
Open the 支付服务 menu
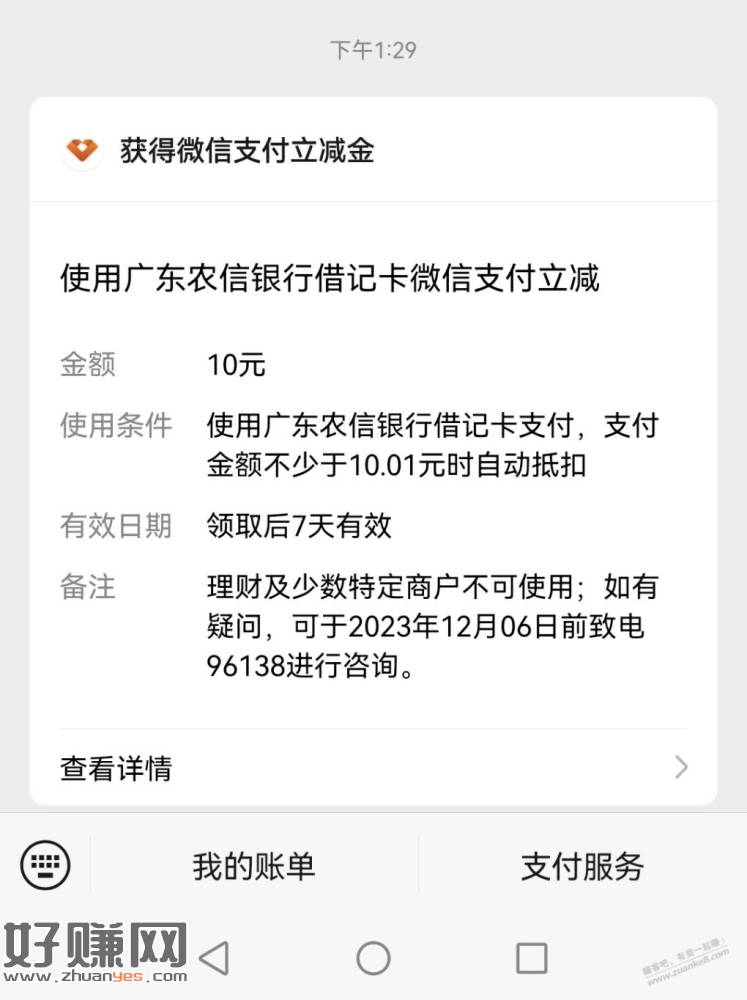click(582, 866)
